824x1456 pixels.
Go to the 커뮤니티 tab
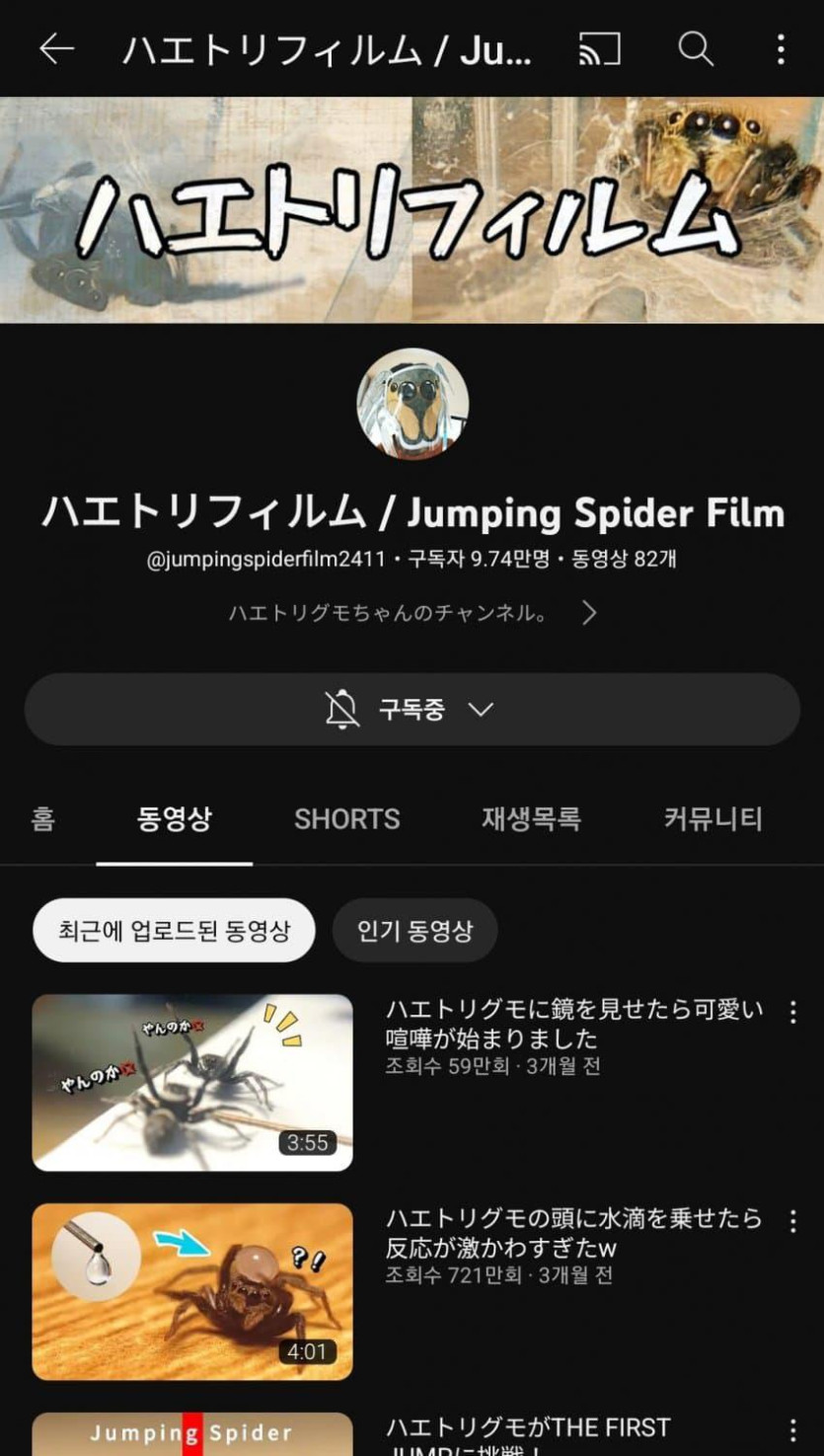[x=712, y=818]
